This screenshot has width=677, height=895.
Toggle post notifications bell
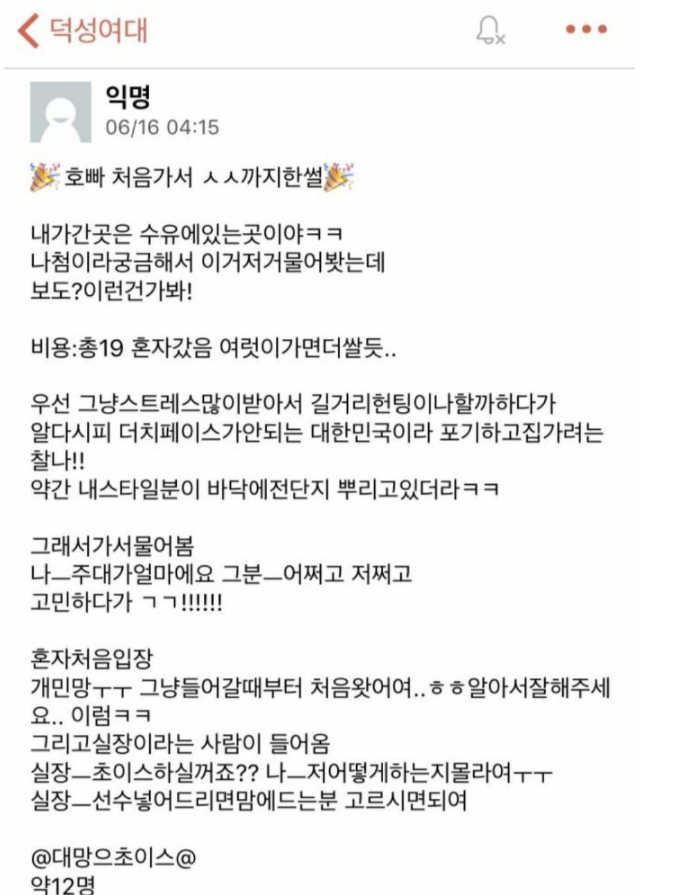(x=489, y=31)
